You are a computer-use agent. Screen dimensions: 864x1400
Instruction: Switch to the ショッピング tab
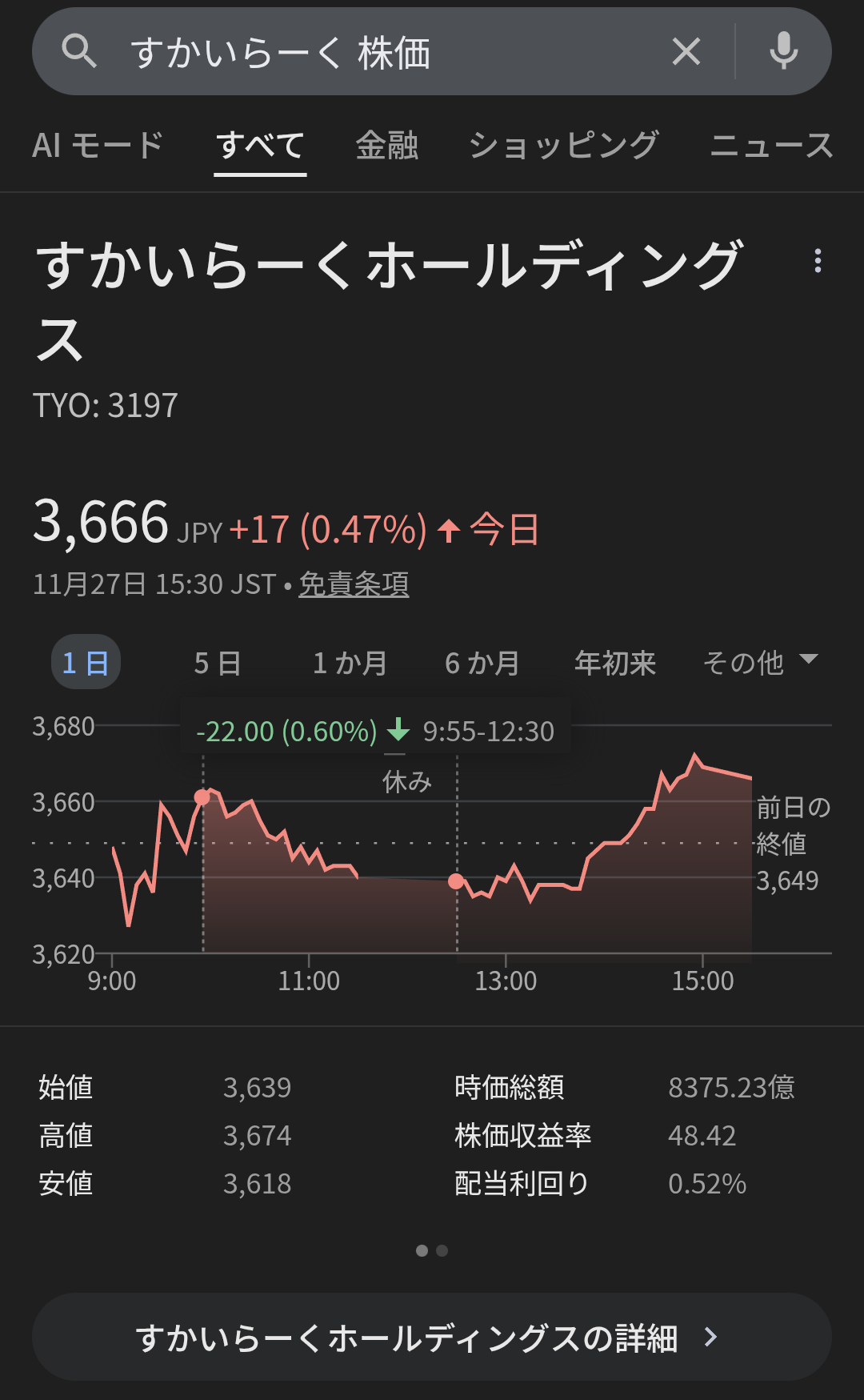[563, 146]
